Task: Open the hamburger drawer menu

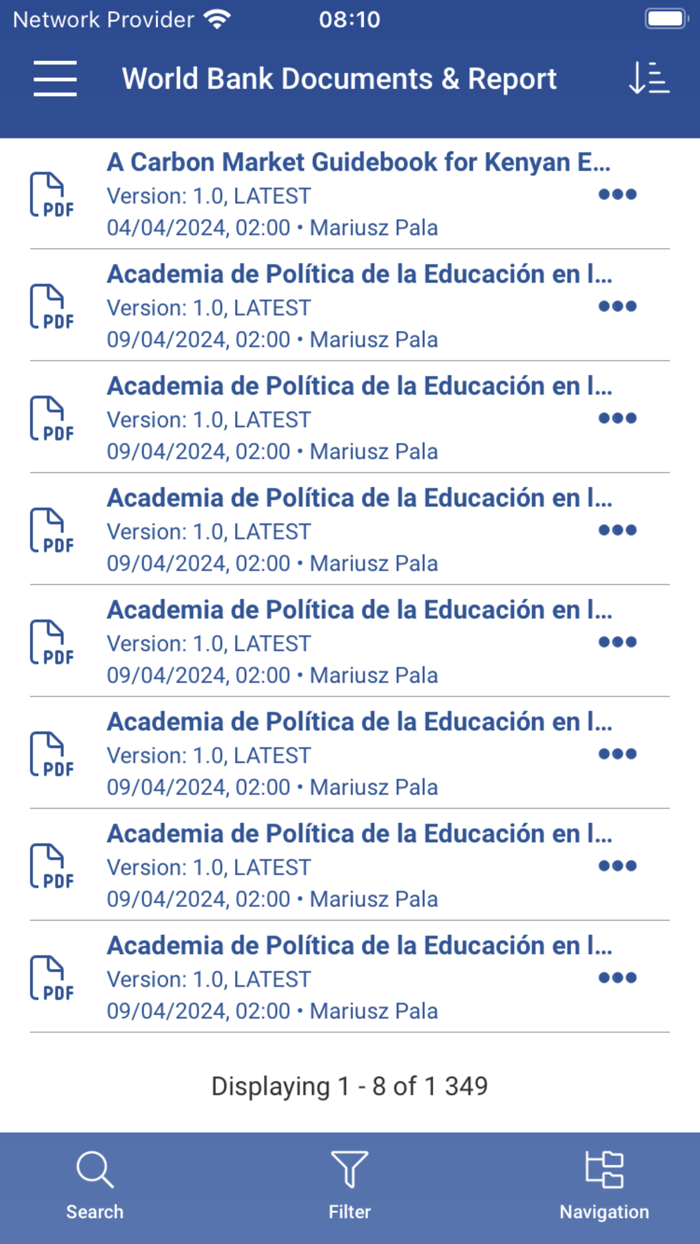Action: [55, 79]
